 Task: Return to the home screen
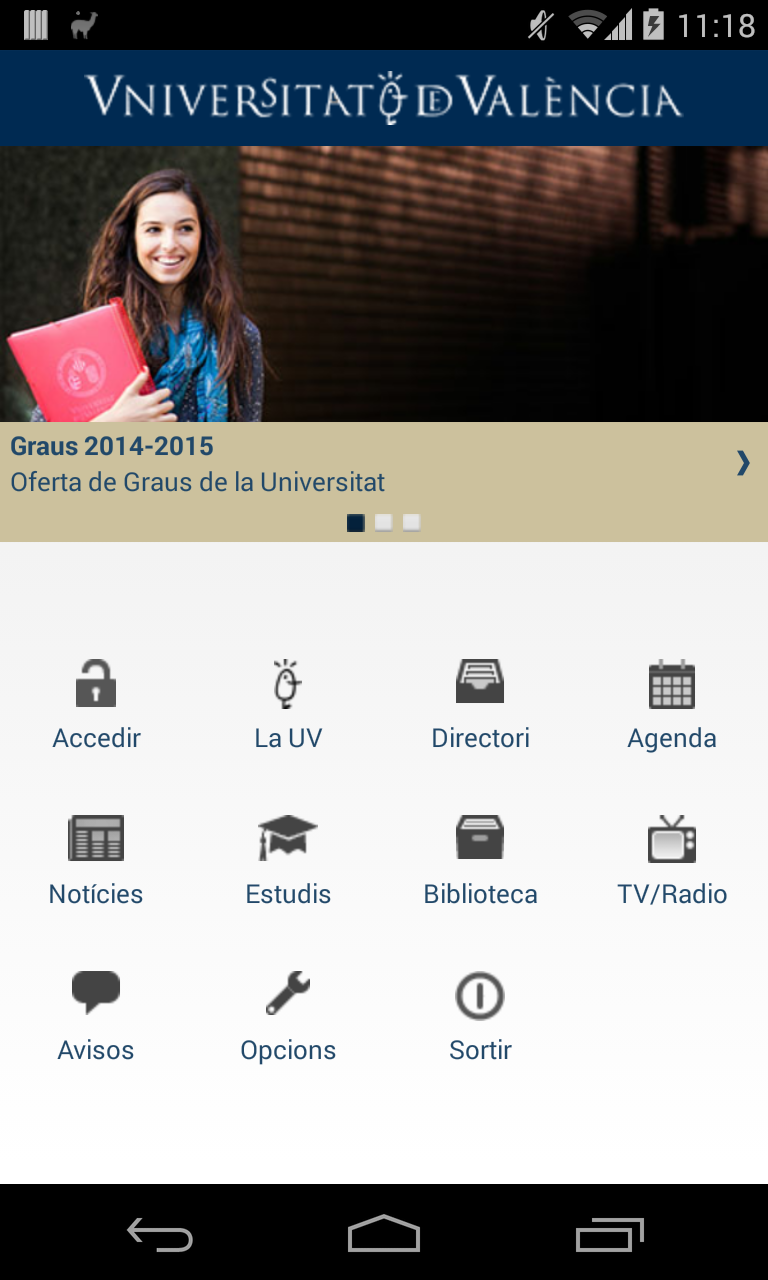click(384, 1235)
